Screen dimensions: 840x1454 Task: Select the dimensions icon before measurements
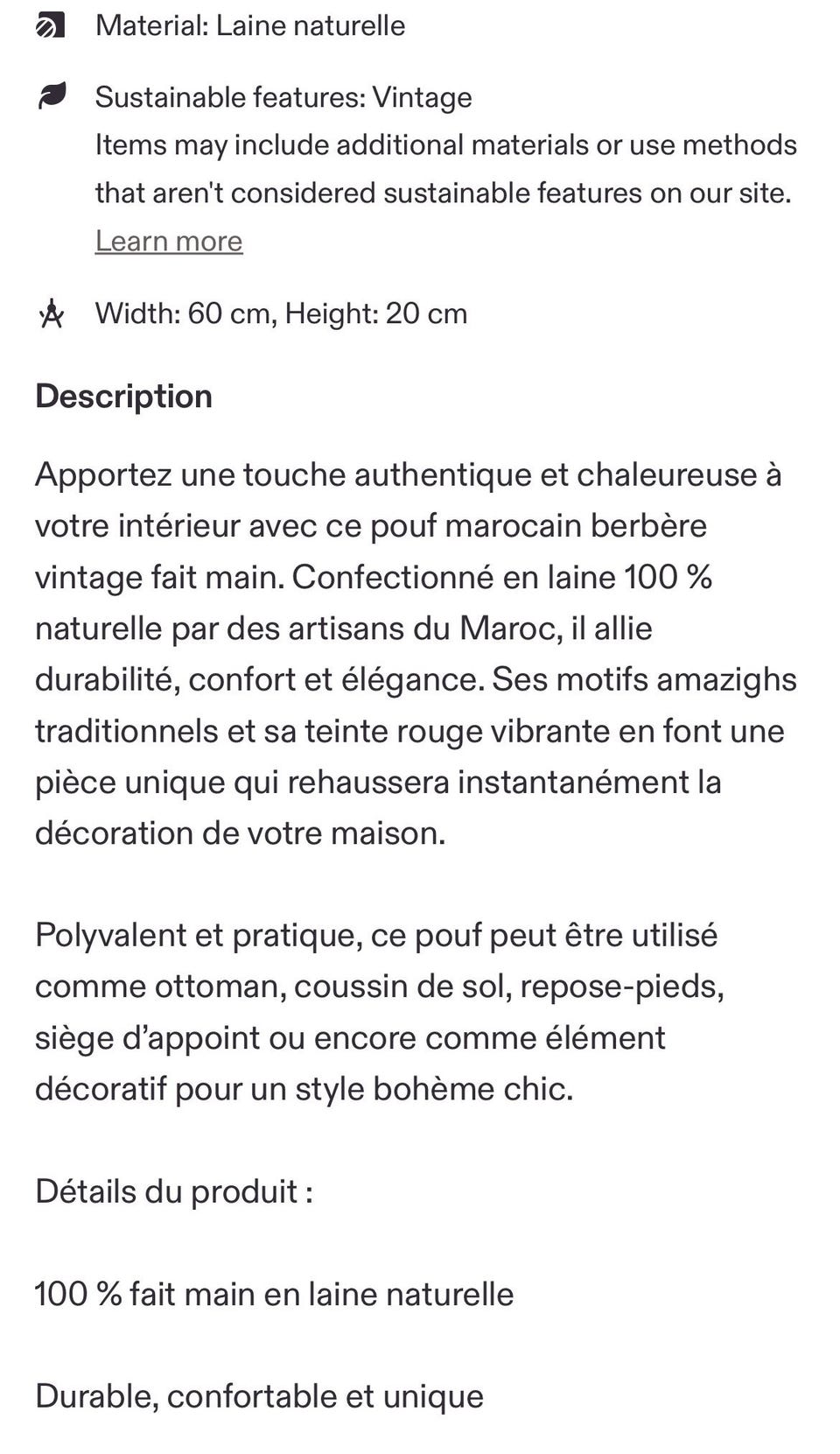(51, 313)
